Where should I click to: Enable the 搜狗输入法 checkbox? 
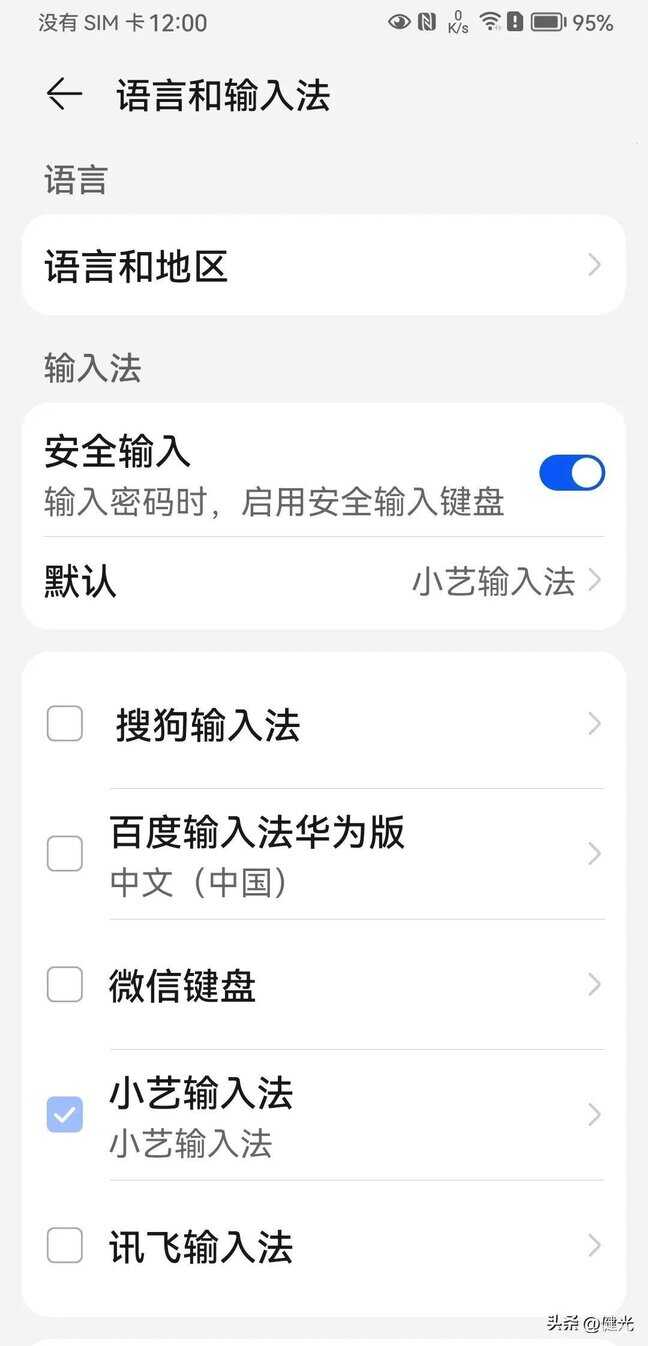point(65,724)
